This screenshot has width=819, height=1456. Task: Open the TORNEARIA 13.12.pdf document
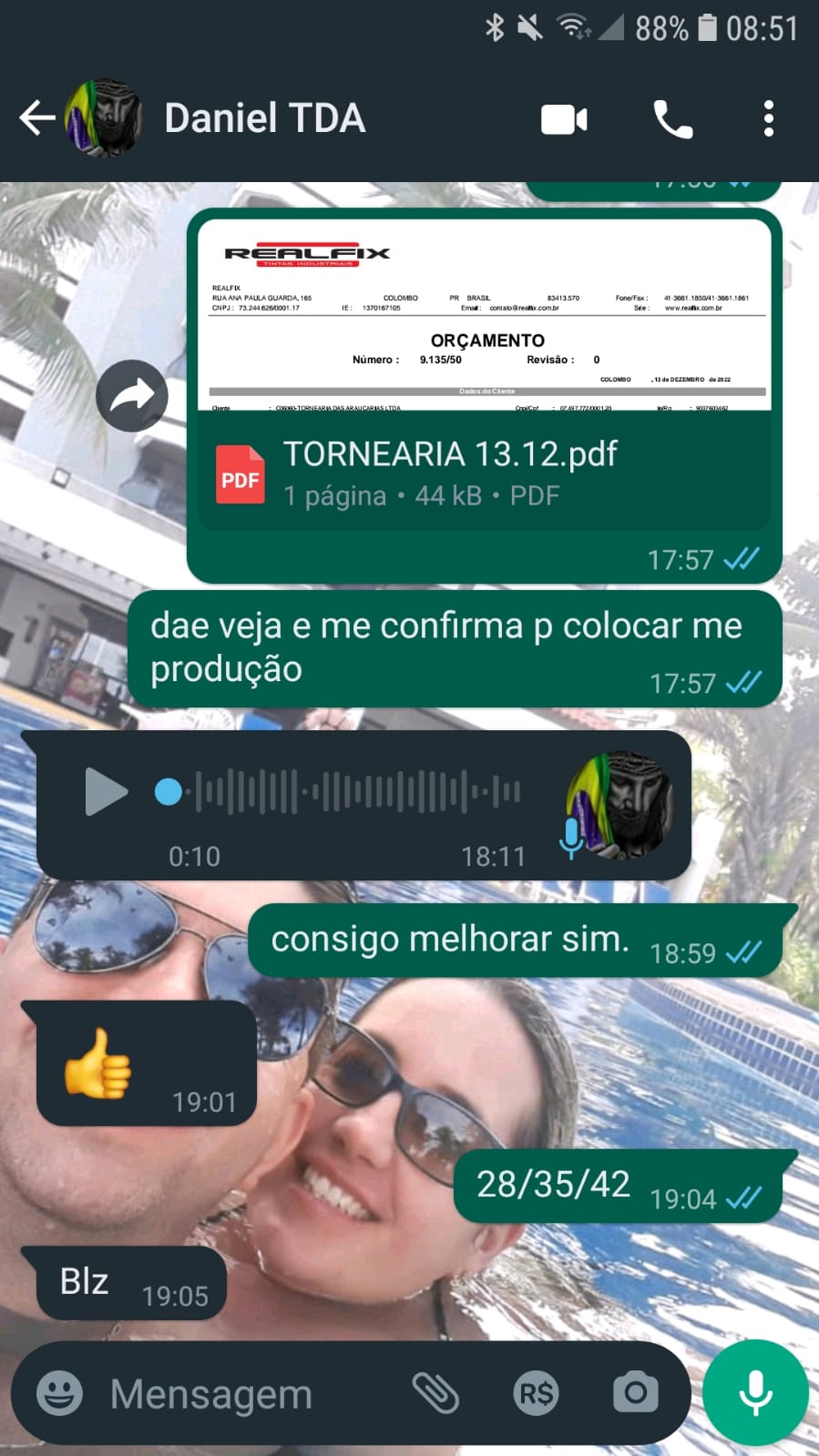tap(483, 472)
